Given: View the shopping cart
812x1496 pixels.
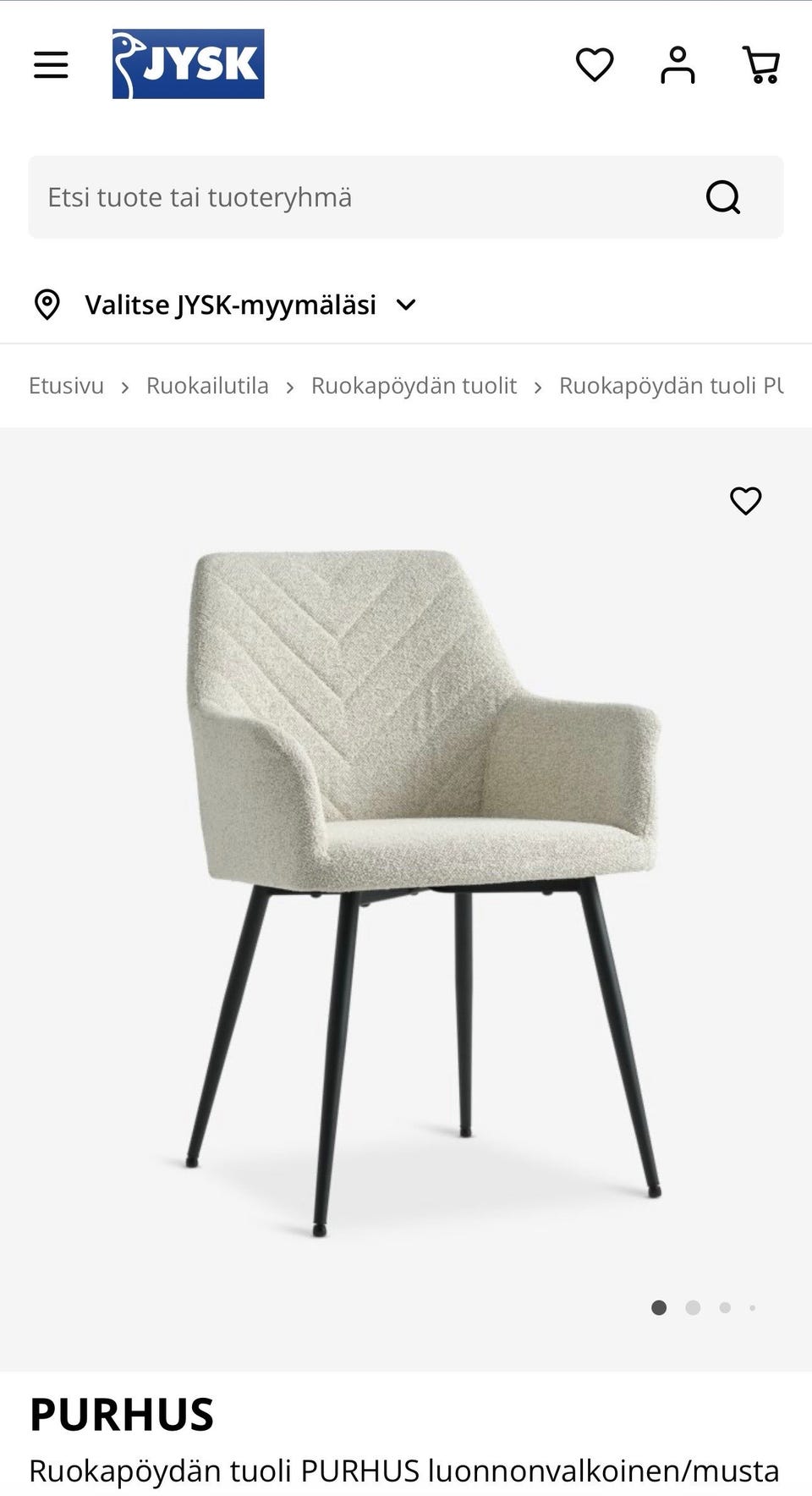Looking at the screenshot, I should tap(761, 64).
